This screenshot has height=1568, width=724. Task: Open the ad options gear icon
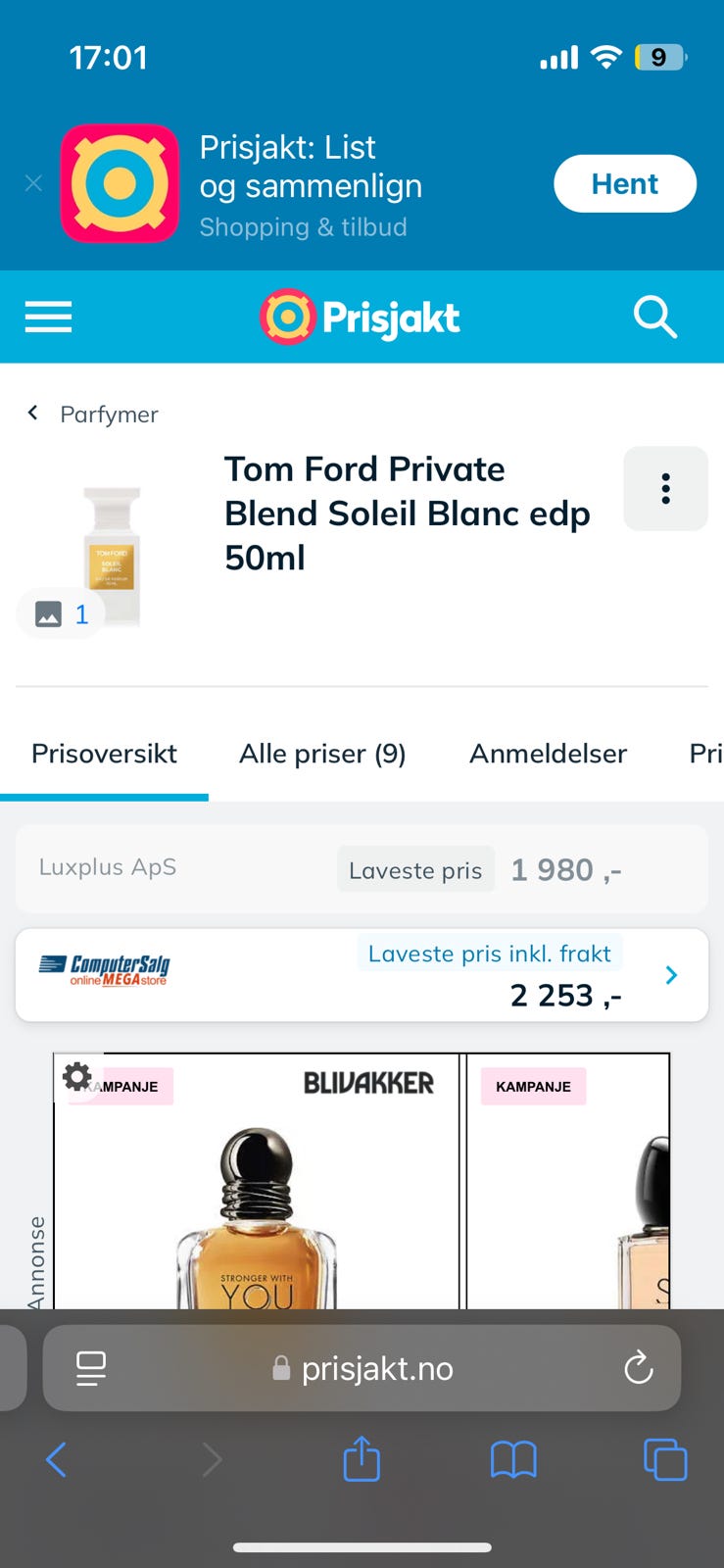[77, 1075]
